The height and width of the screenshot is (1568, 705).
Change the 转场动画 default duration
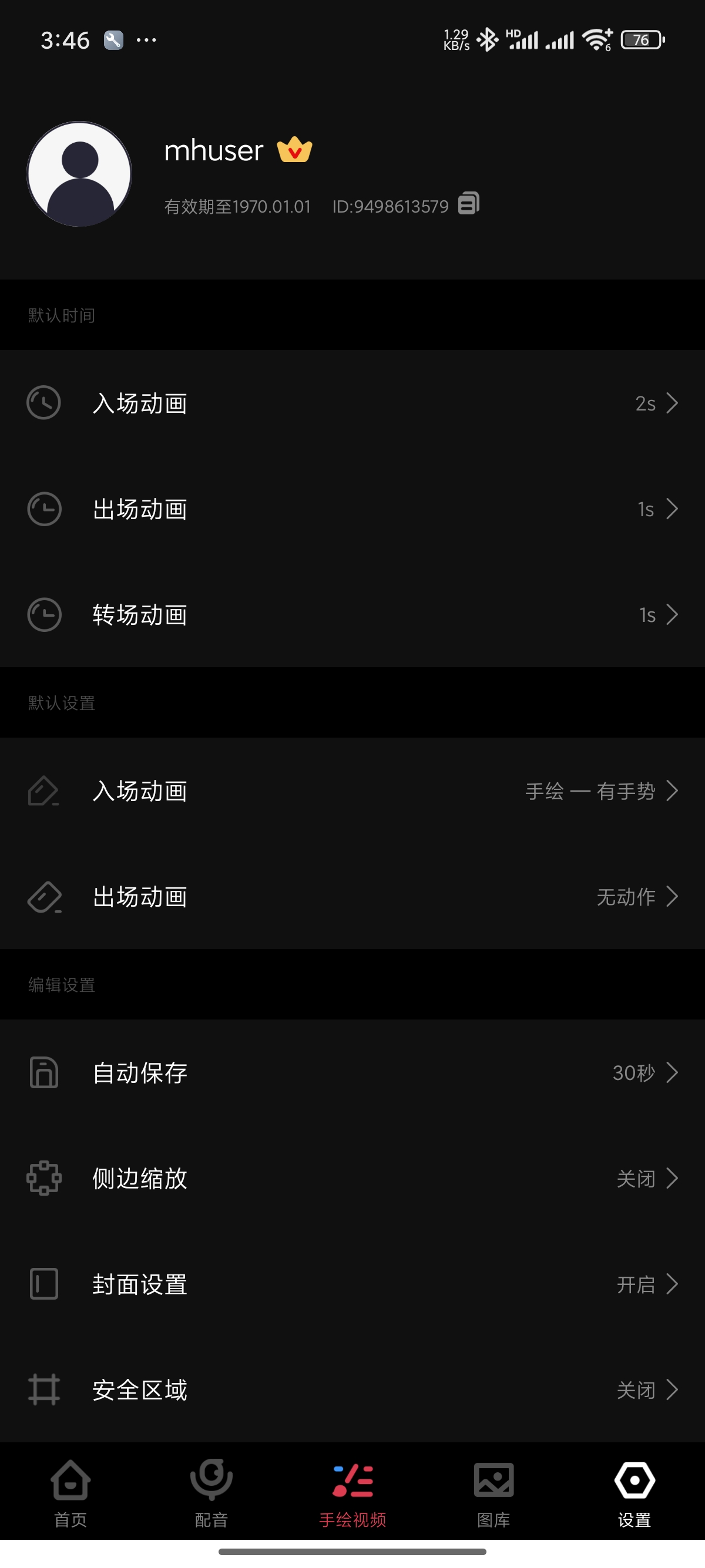(x=352, y=615)
